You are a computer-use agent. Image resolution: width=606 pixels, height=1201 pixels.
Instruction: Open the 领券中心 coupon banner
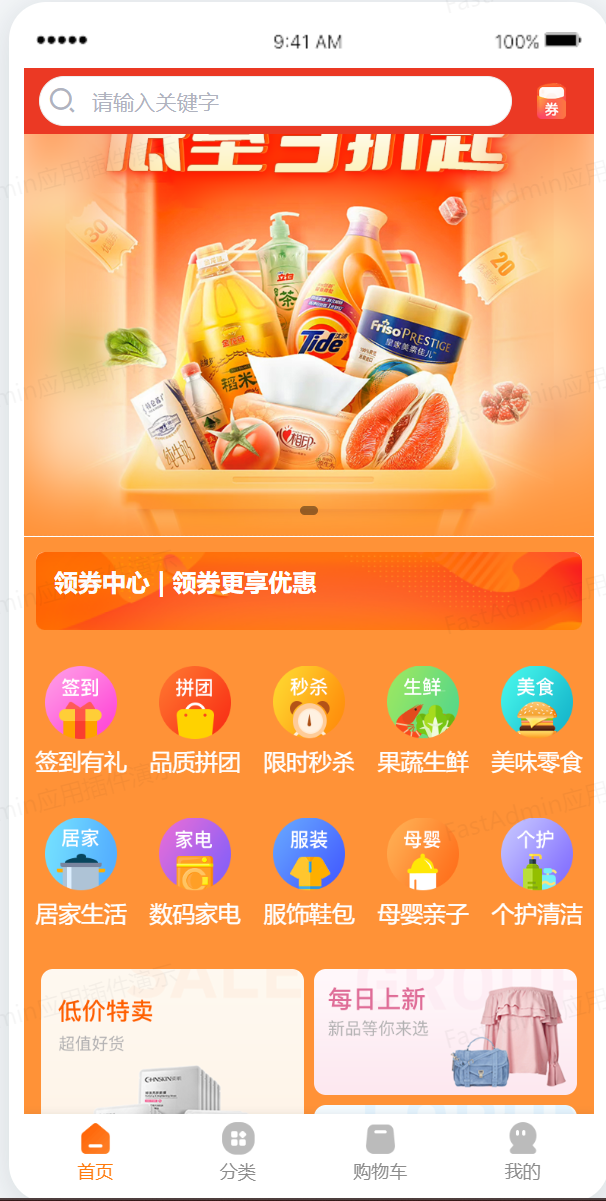pyautogui.click(x=309, y=591)
